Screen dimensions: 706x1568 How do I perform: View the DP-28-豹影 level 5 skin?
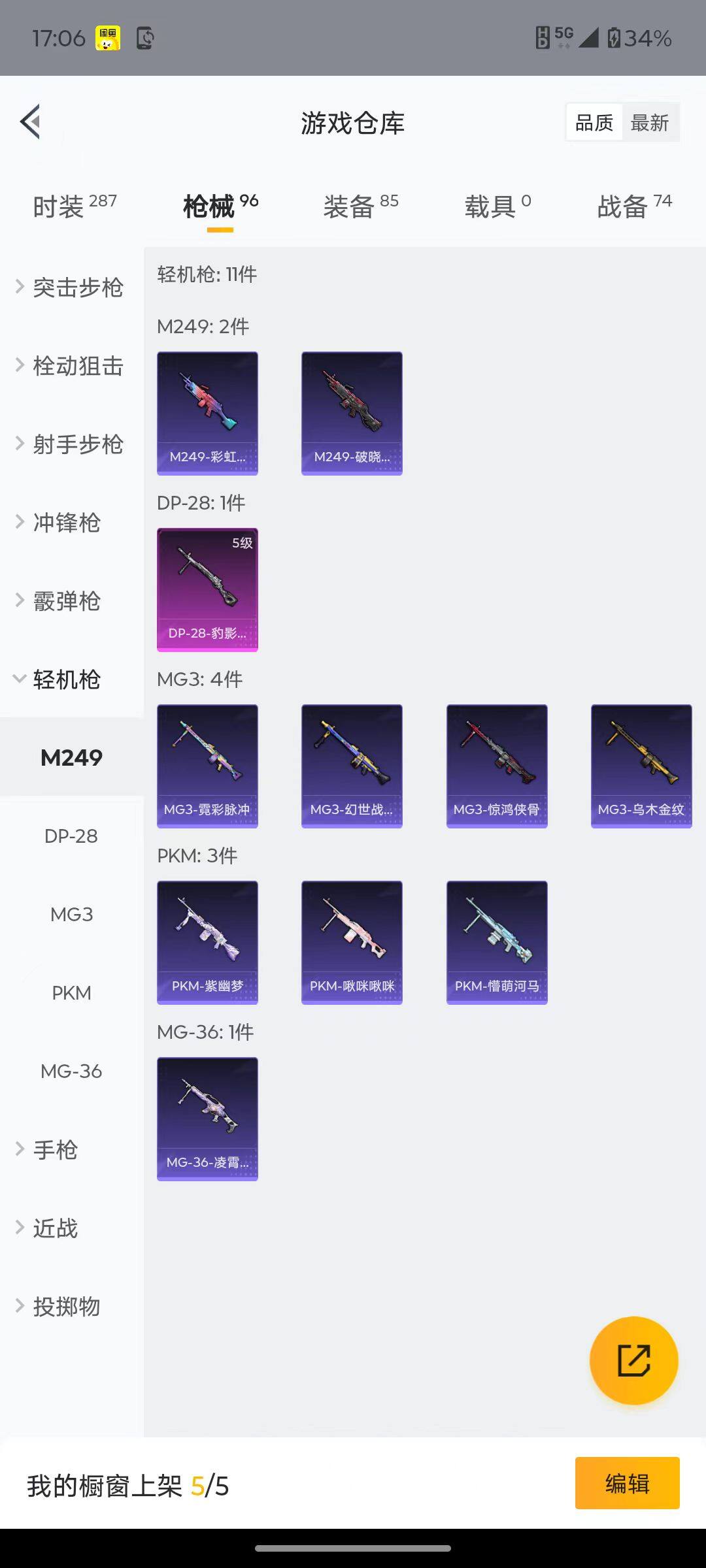coord(207,589)
